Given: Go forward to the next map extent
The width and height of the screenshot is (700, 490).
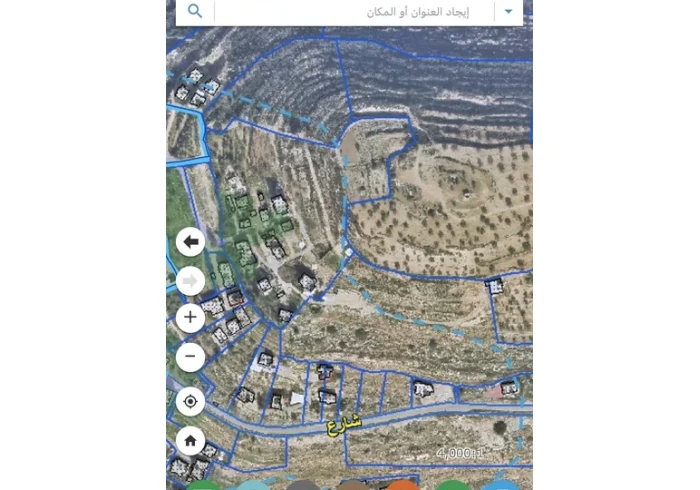Looking at the screenshot, I should (190, 281).
